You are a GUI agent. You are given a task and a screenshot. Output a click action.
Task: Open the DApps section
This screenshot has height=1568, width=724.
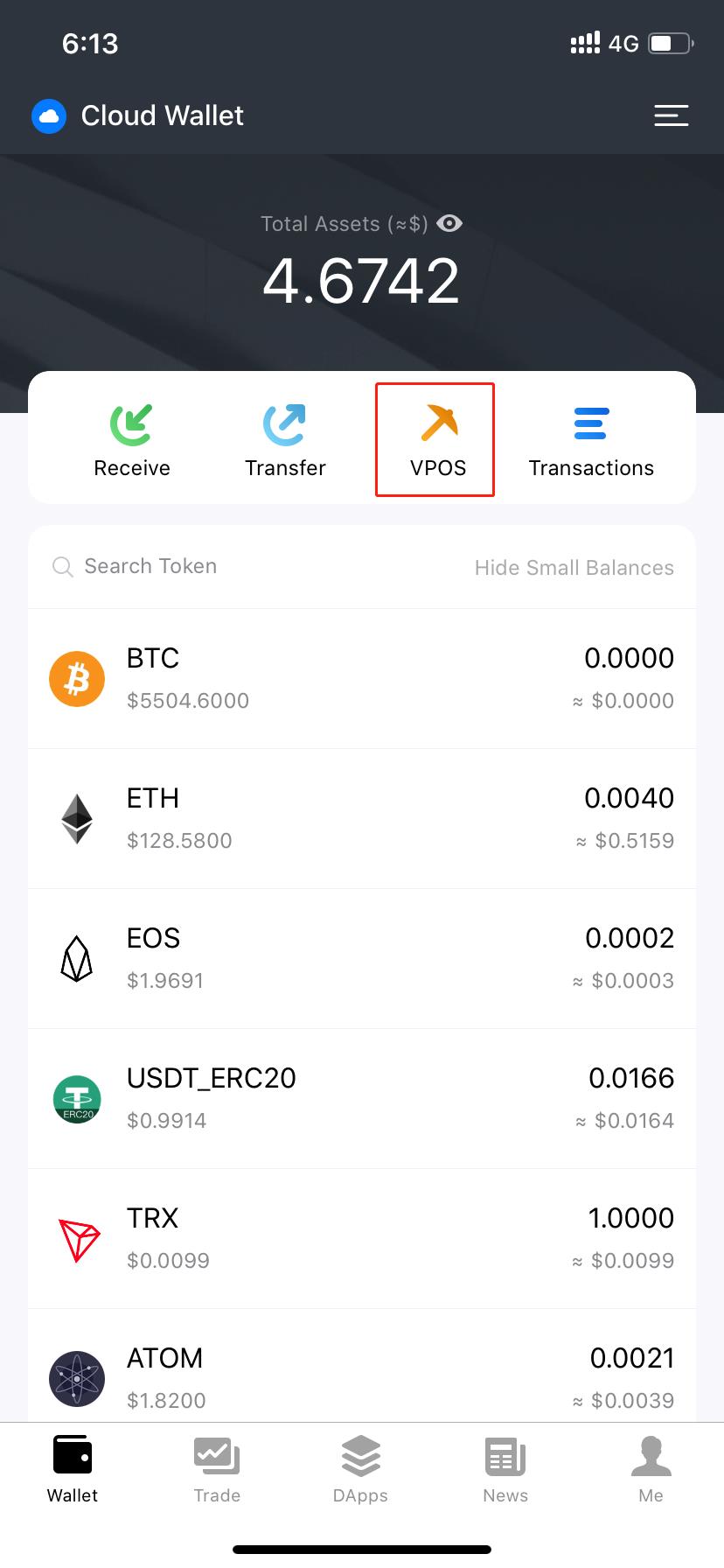pos(360,1467)
